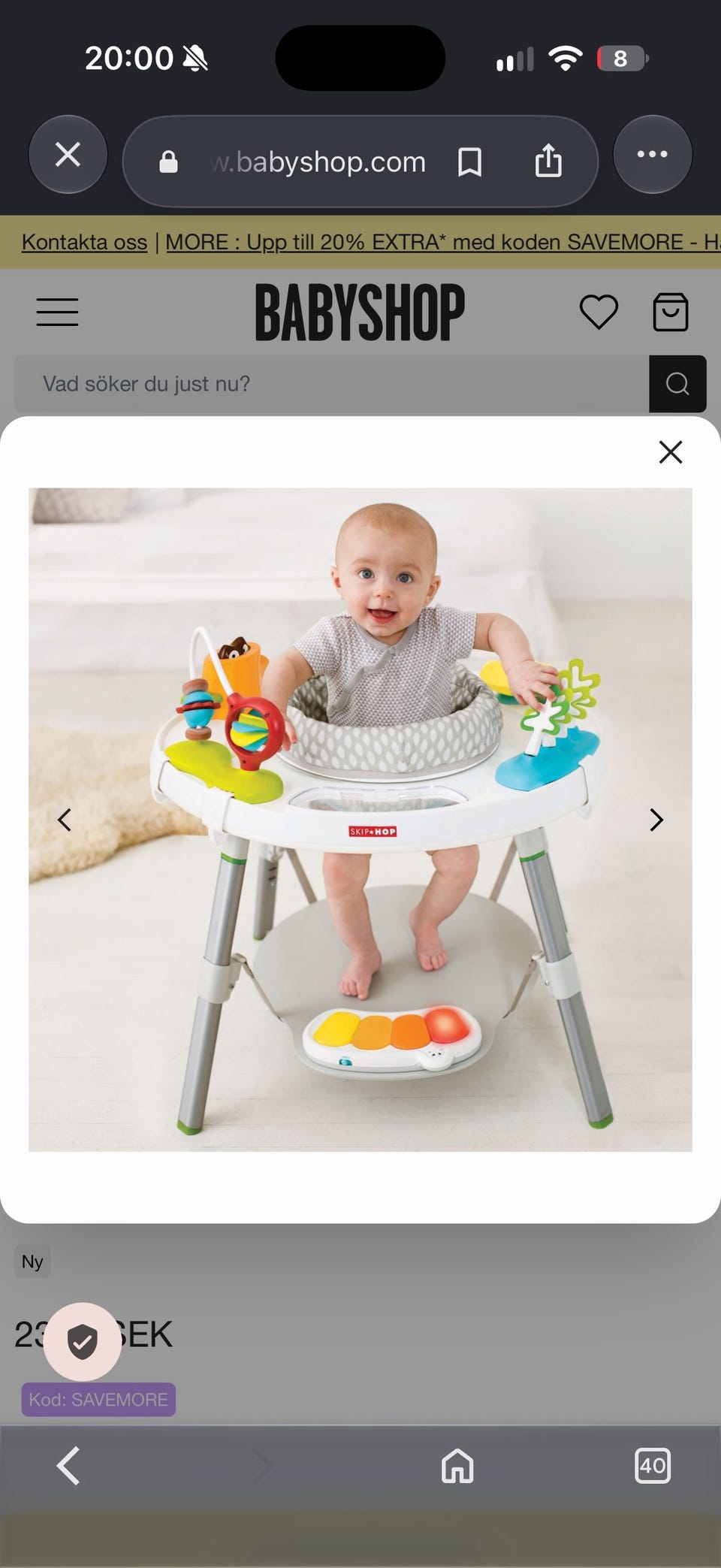Screen dimensions: 721x1568
Task: Close the product image popup
Action: (670, 452)
